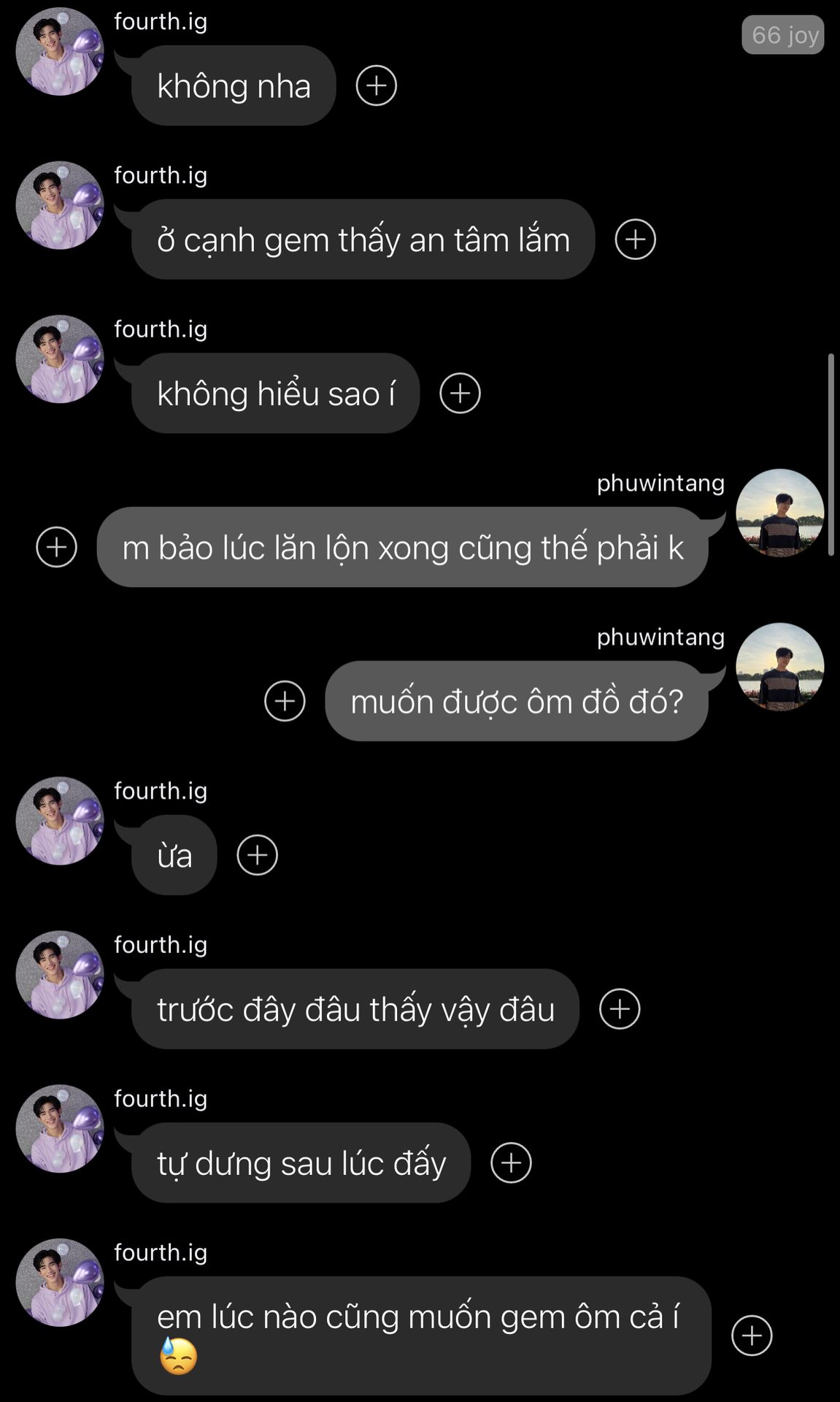Tap the plus by "trước đây đâu thấy vậy đâu"

(x=619, y=1009)
